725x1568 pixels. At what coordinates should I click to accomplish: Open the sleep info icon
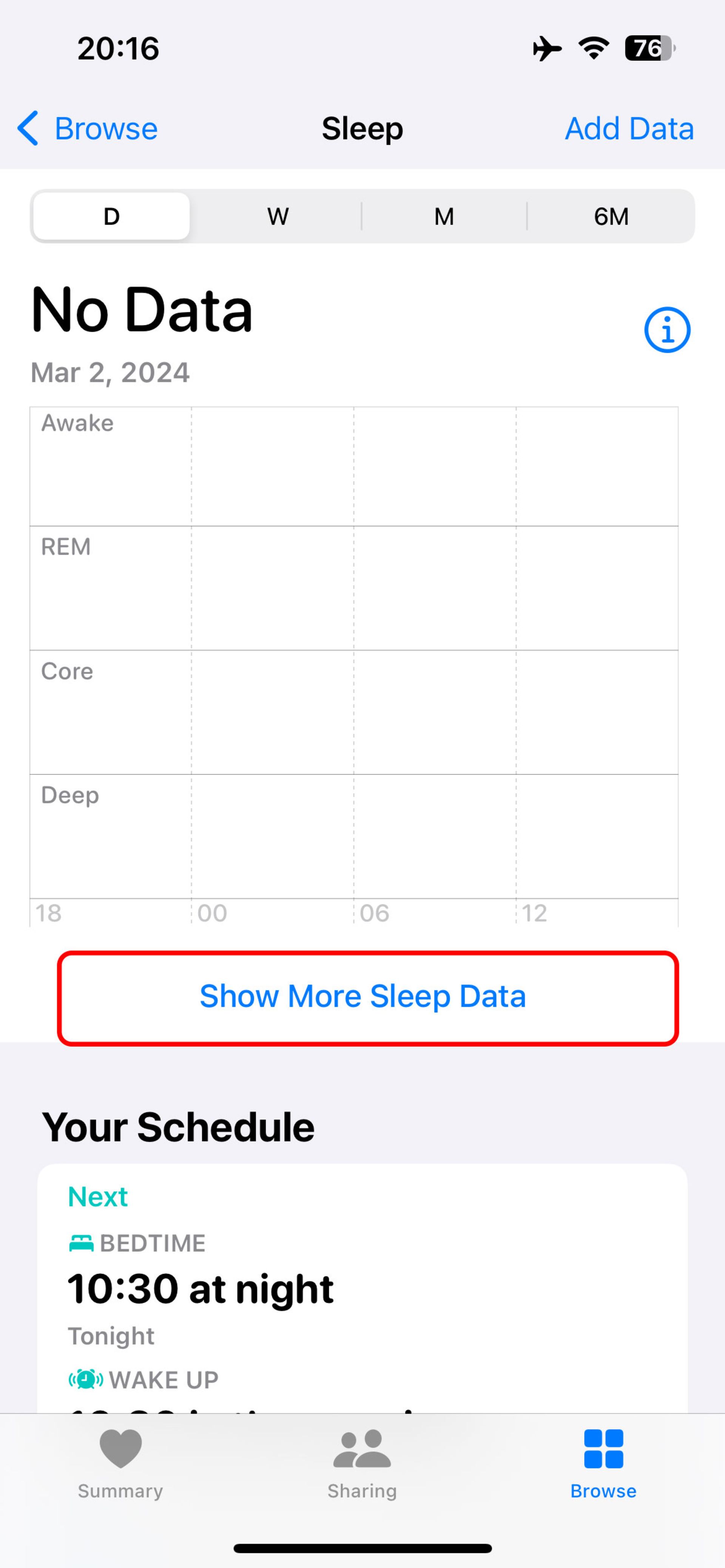tap(667, 330)
